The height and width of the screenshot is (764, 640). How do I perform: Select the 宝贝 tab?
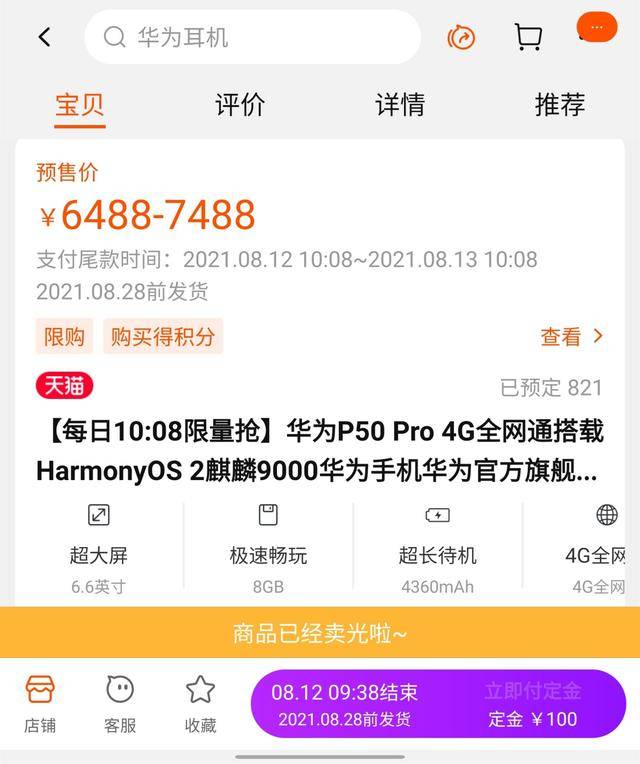(80, 105)
